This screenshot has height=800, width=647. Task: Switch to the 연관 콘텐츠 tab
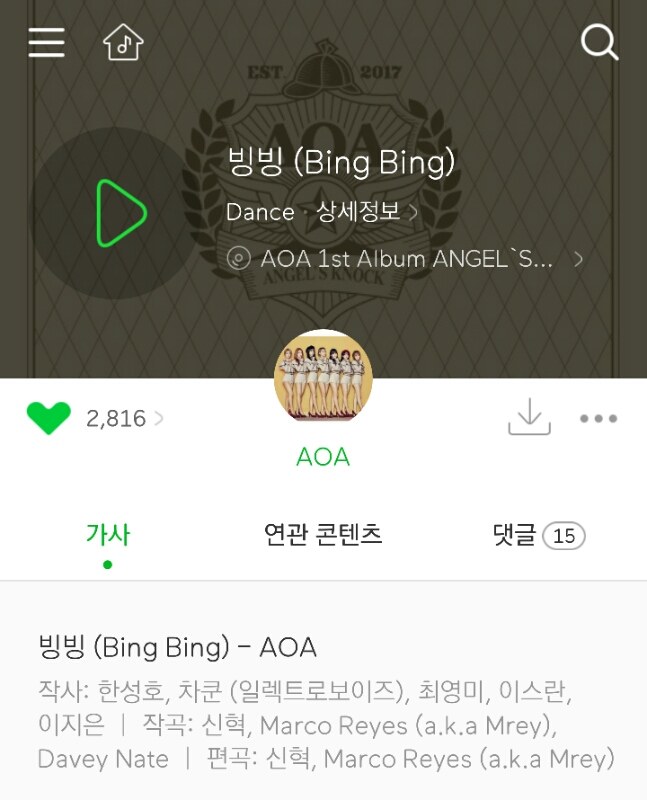[x=323, y=535]
